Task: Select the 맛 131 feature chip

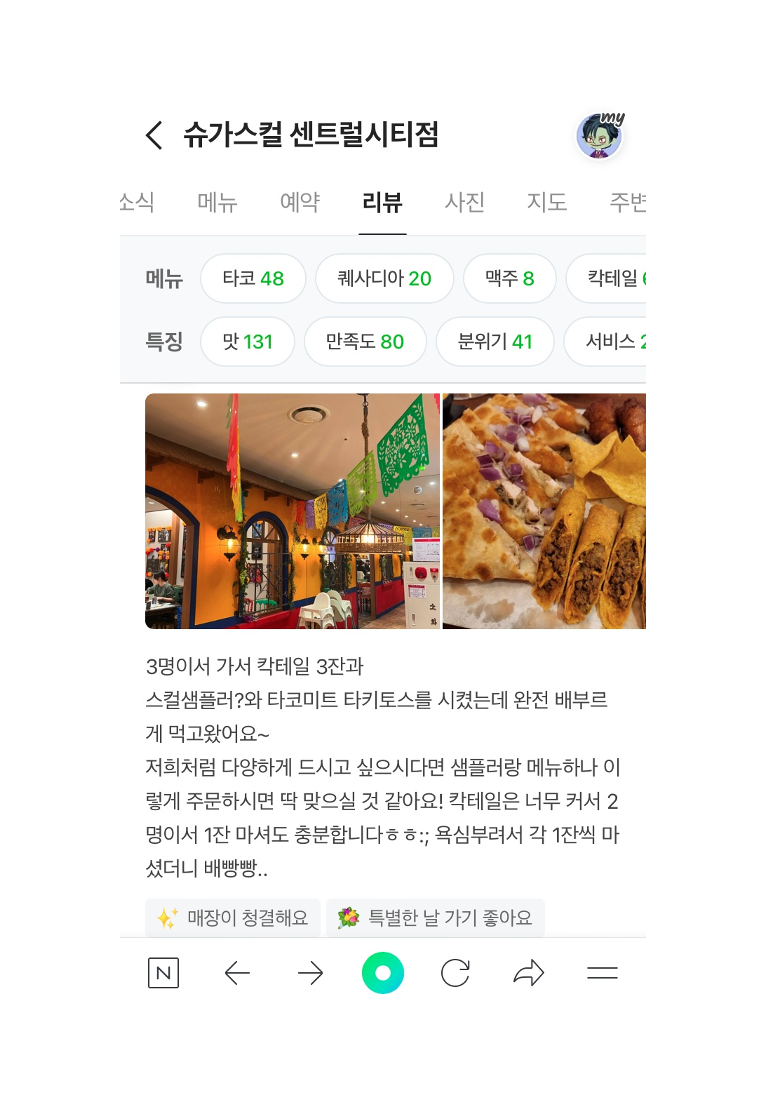Action: point(247,342)
